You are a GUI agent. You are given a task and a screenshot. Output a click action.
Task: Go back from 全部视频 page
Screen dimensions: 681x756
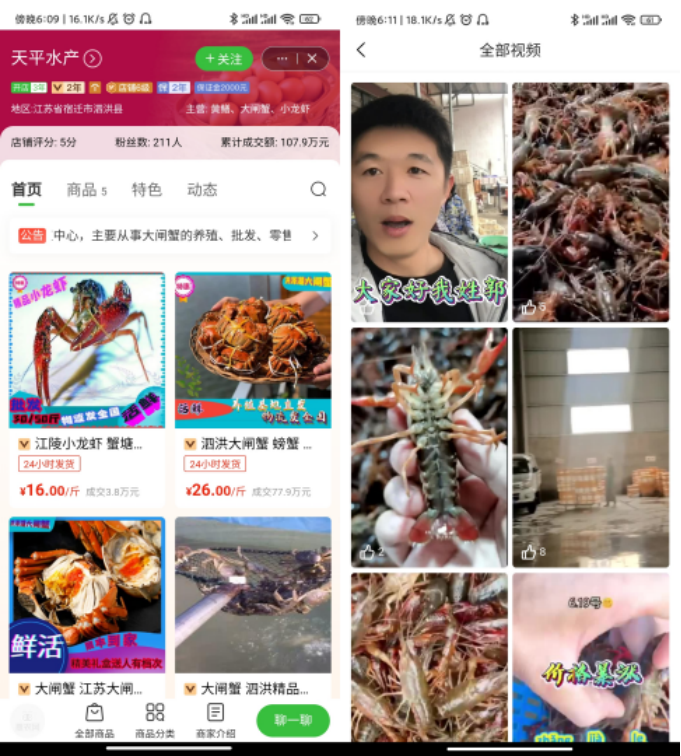(x=361, y=50)
